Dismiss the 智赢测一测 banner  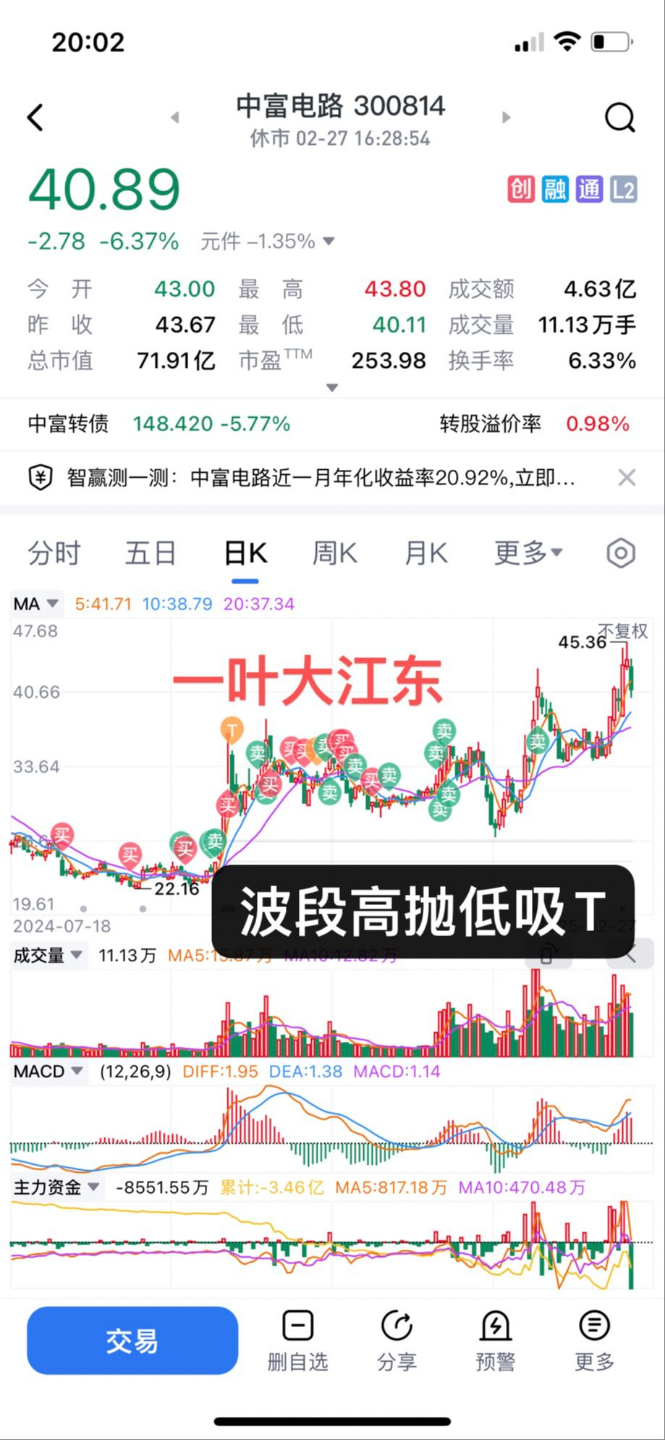tap(627, 478)
